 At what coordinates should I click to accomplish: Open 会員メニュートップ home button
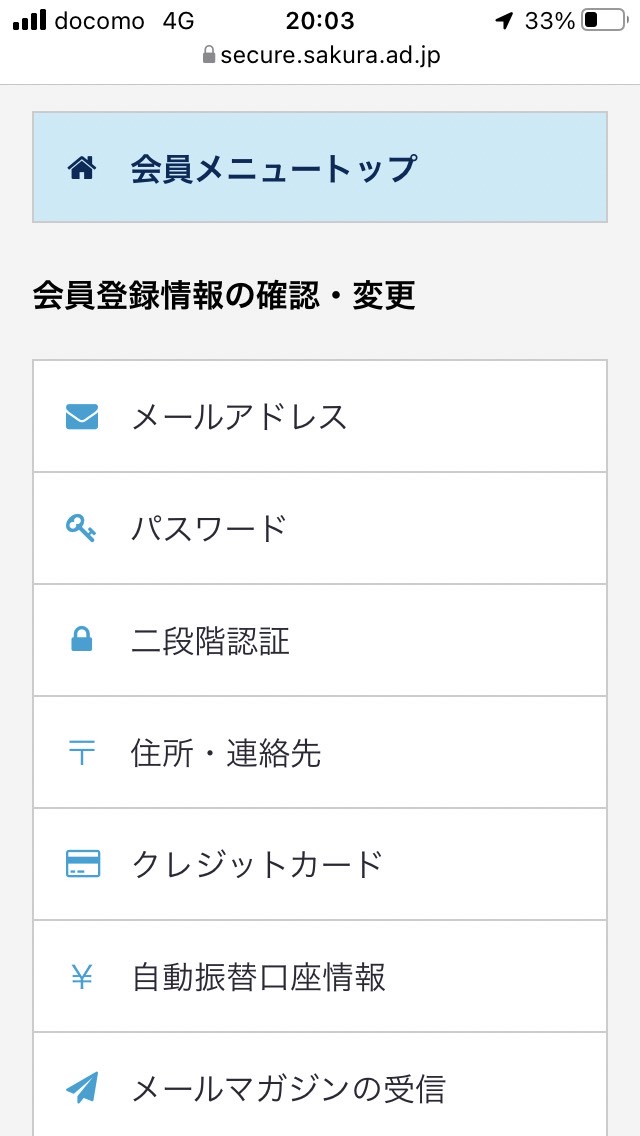click(x=320, y=167)
